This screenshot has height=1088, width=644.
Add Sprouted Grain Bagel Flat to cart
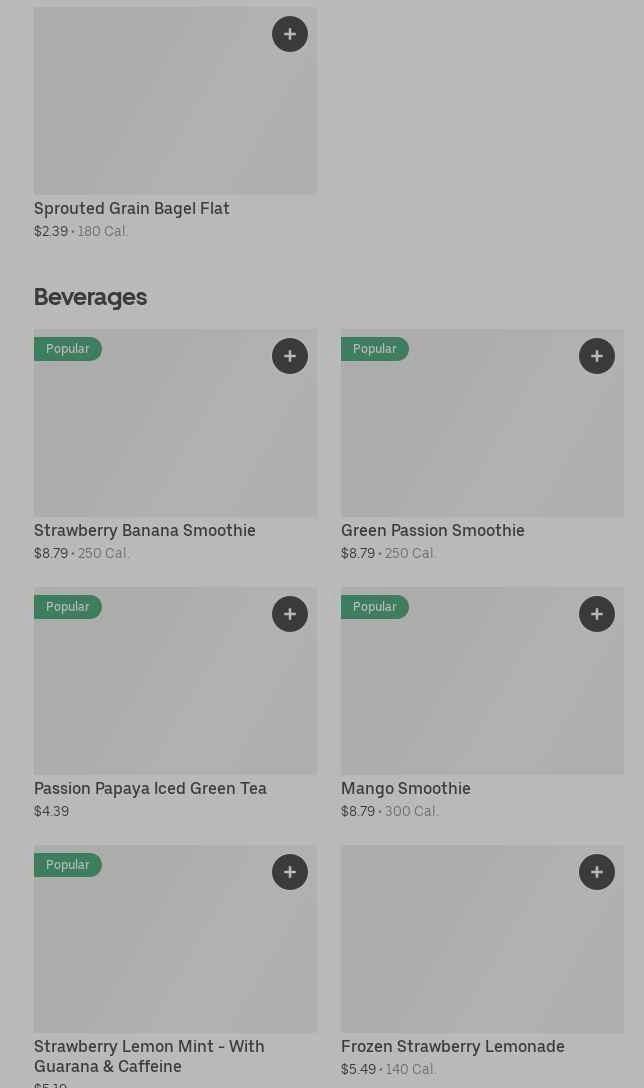tap(290, 34)
